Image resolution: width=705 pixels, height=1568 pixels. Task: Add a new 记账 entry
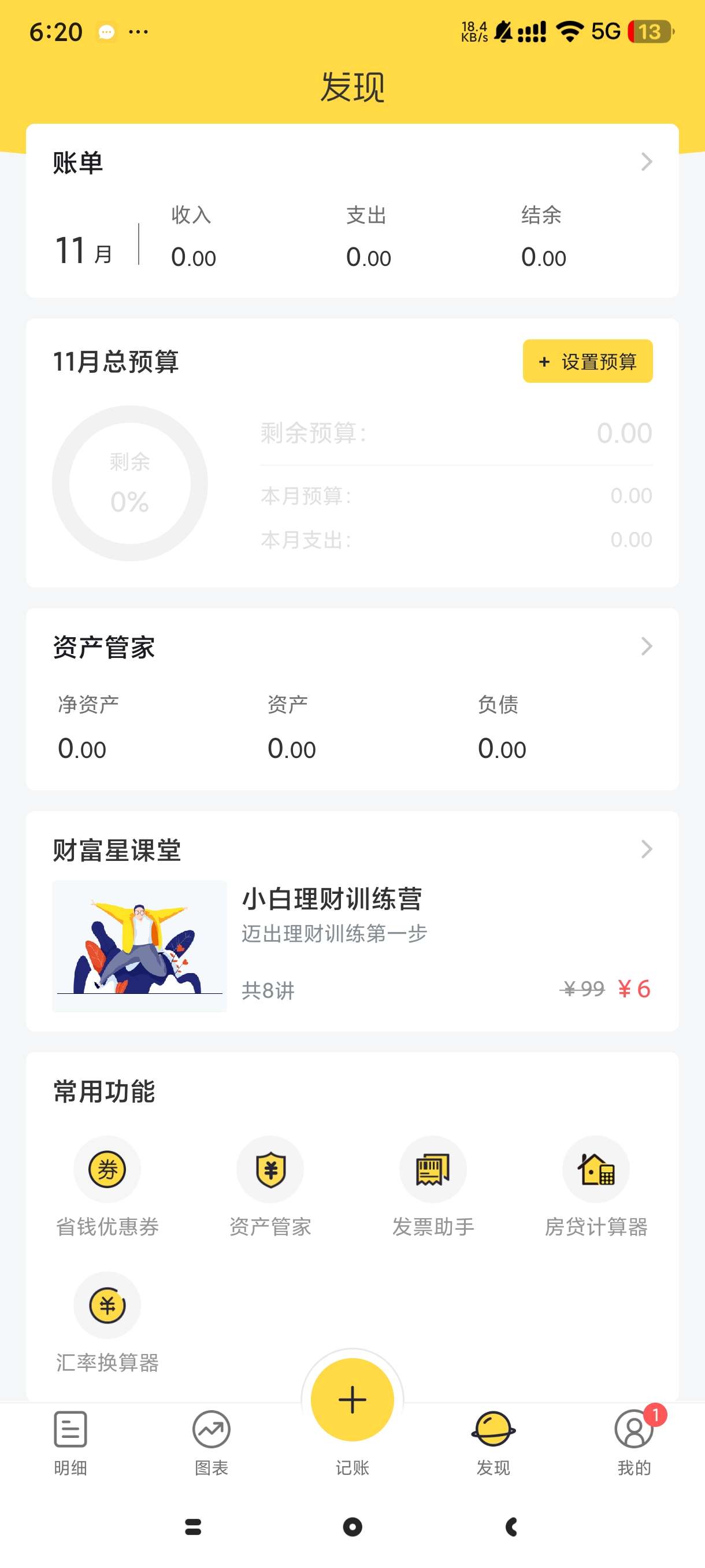pos(352,1400)
